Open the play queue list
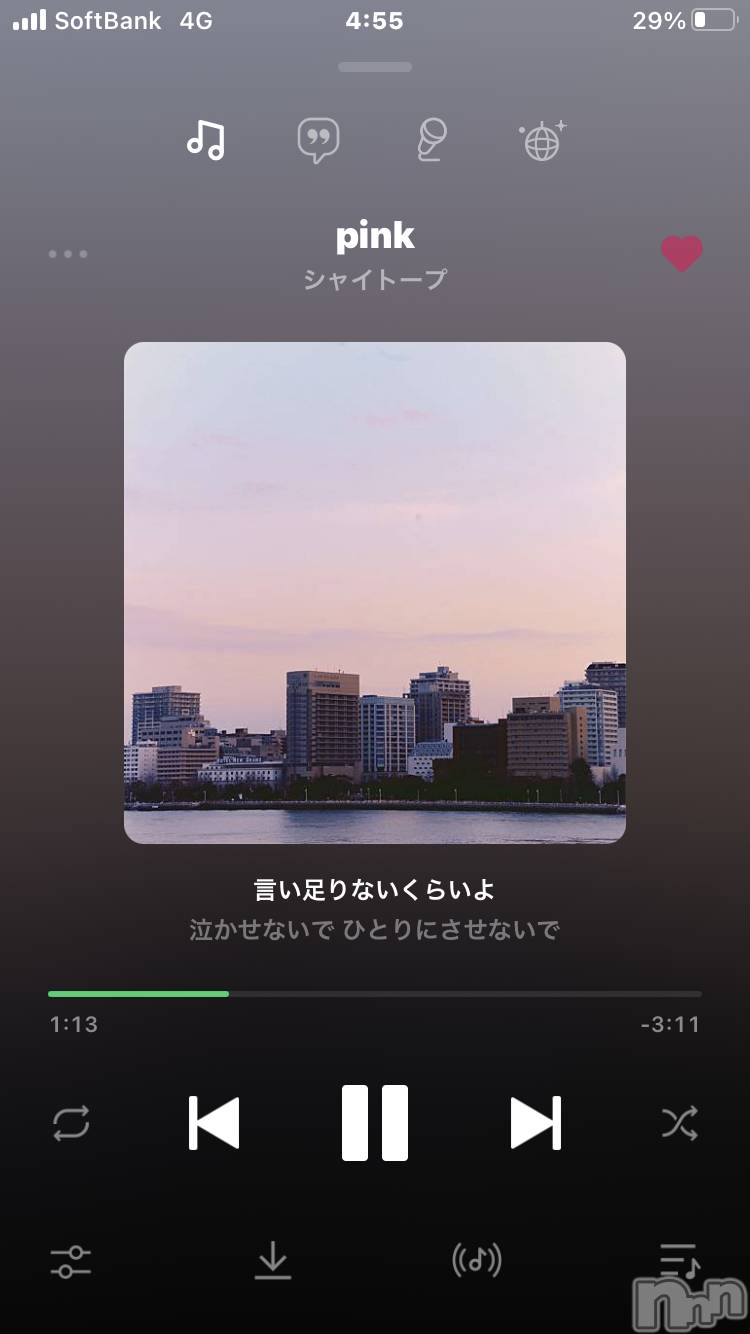Image resolution: width=750 pixels, height=1334 pixels. point(679,1261)
